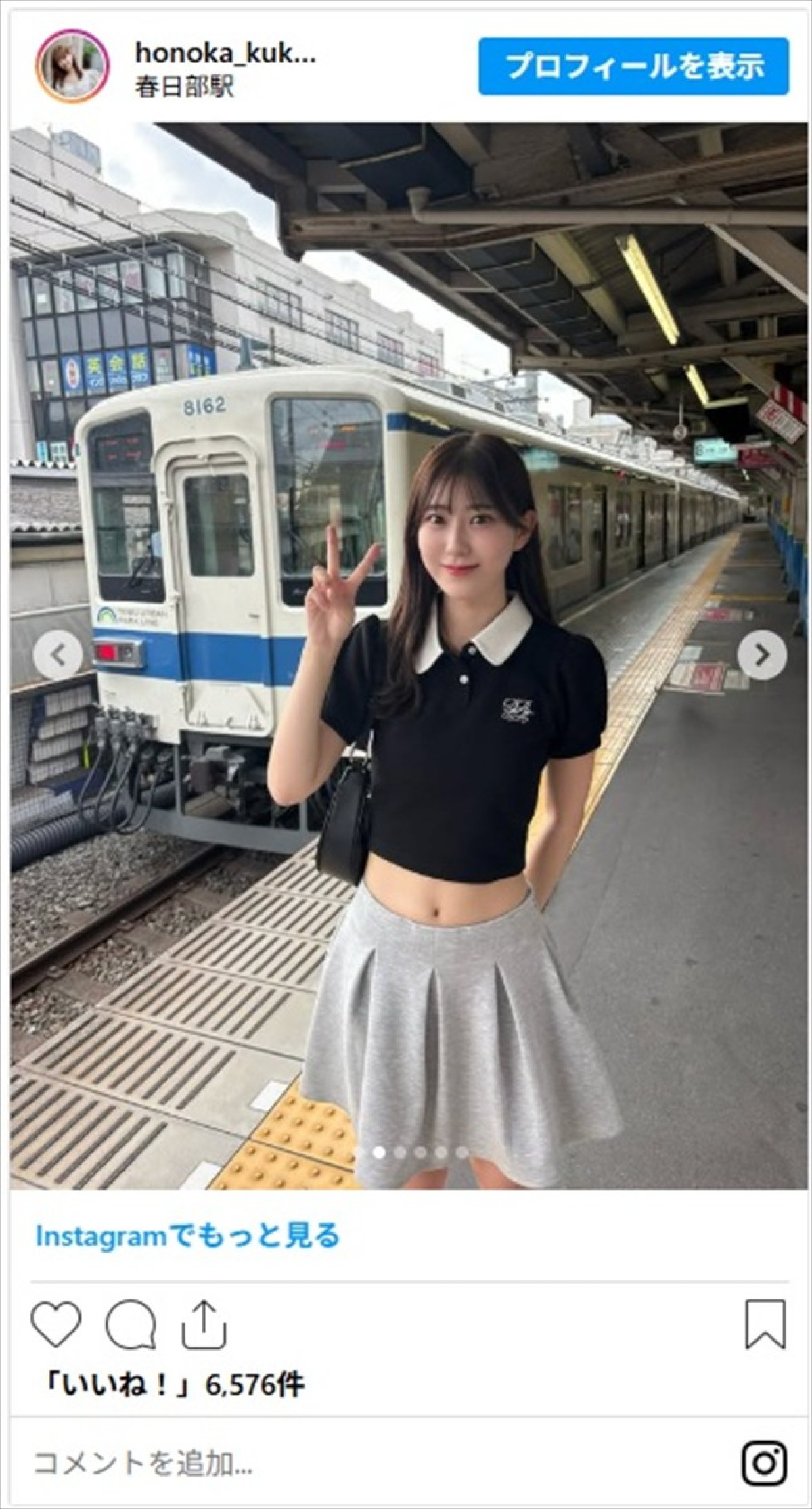Tap the プロフィールを表示 button
Viewport: 812px width, 1509px height.
click(x=633, y=66)
